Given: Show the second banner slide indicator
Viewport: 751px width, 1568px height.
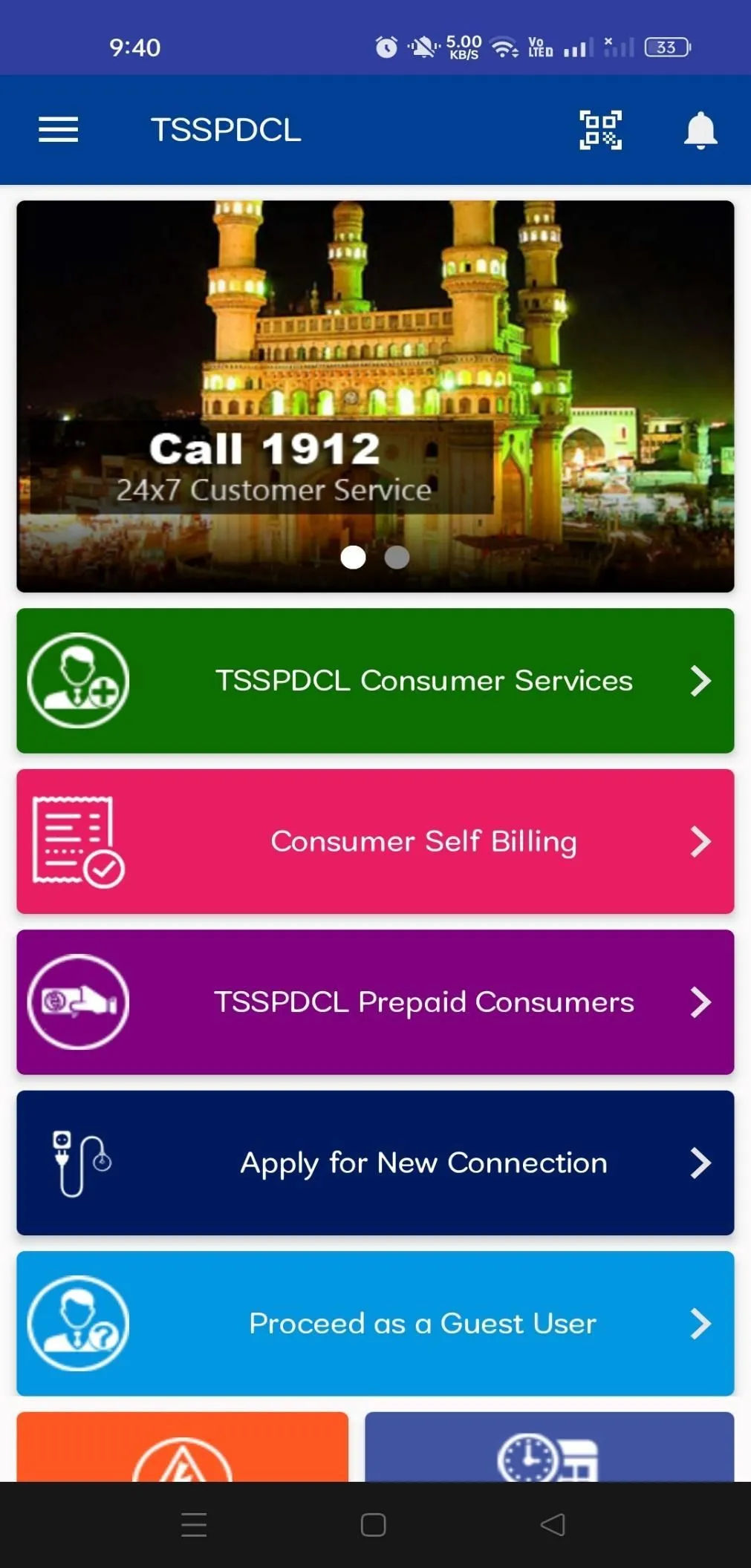Looking at the screenshot, I should [x=397, y=557].
